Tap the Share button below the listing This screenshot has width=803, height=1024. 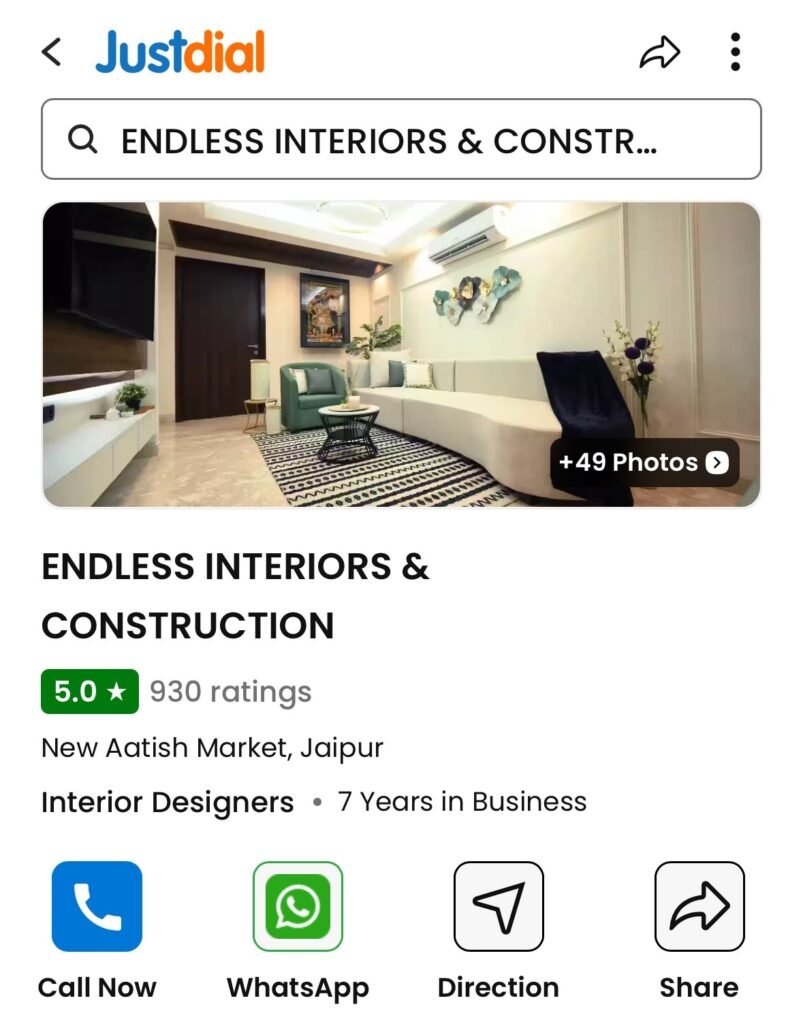(x=699, y=906)
